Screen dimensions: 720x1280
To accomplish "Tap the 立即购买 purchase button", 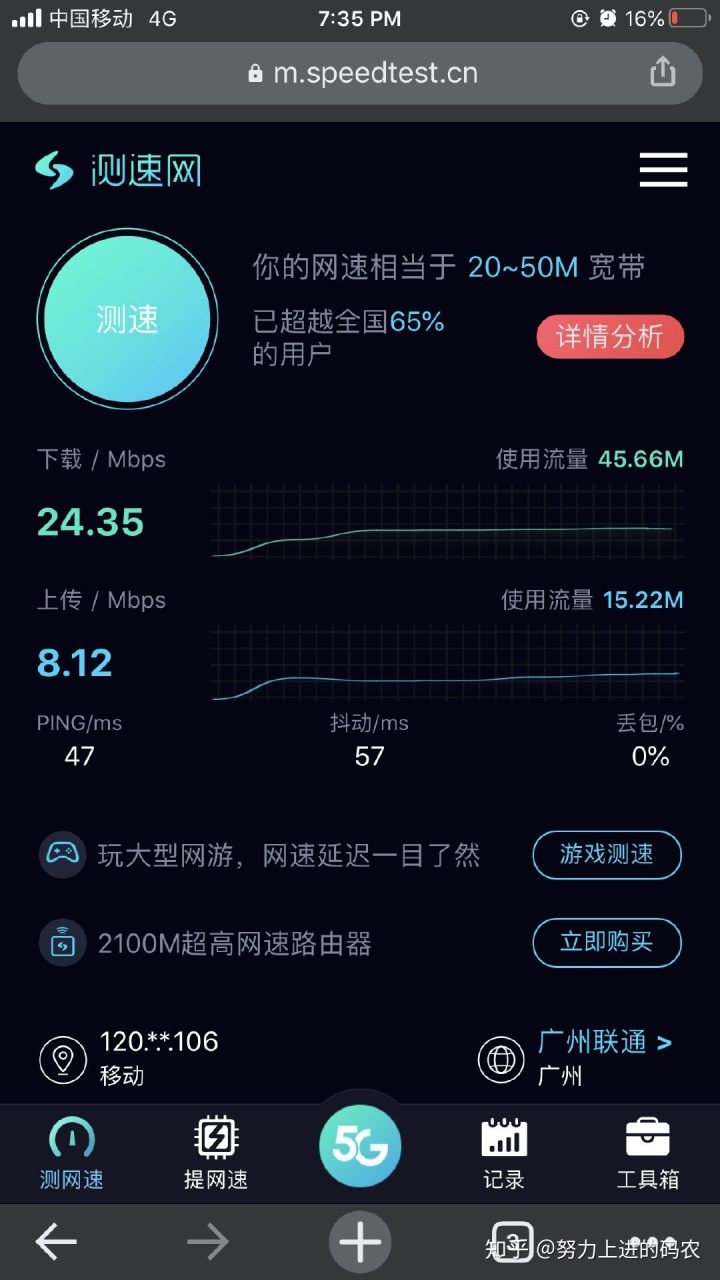I will [607, 942].
